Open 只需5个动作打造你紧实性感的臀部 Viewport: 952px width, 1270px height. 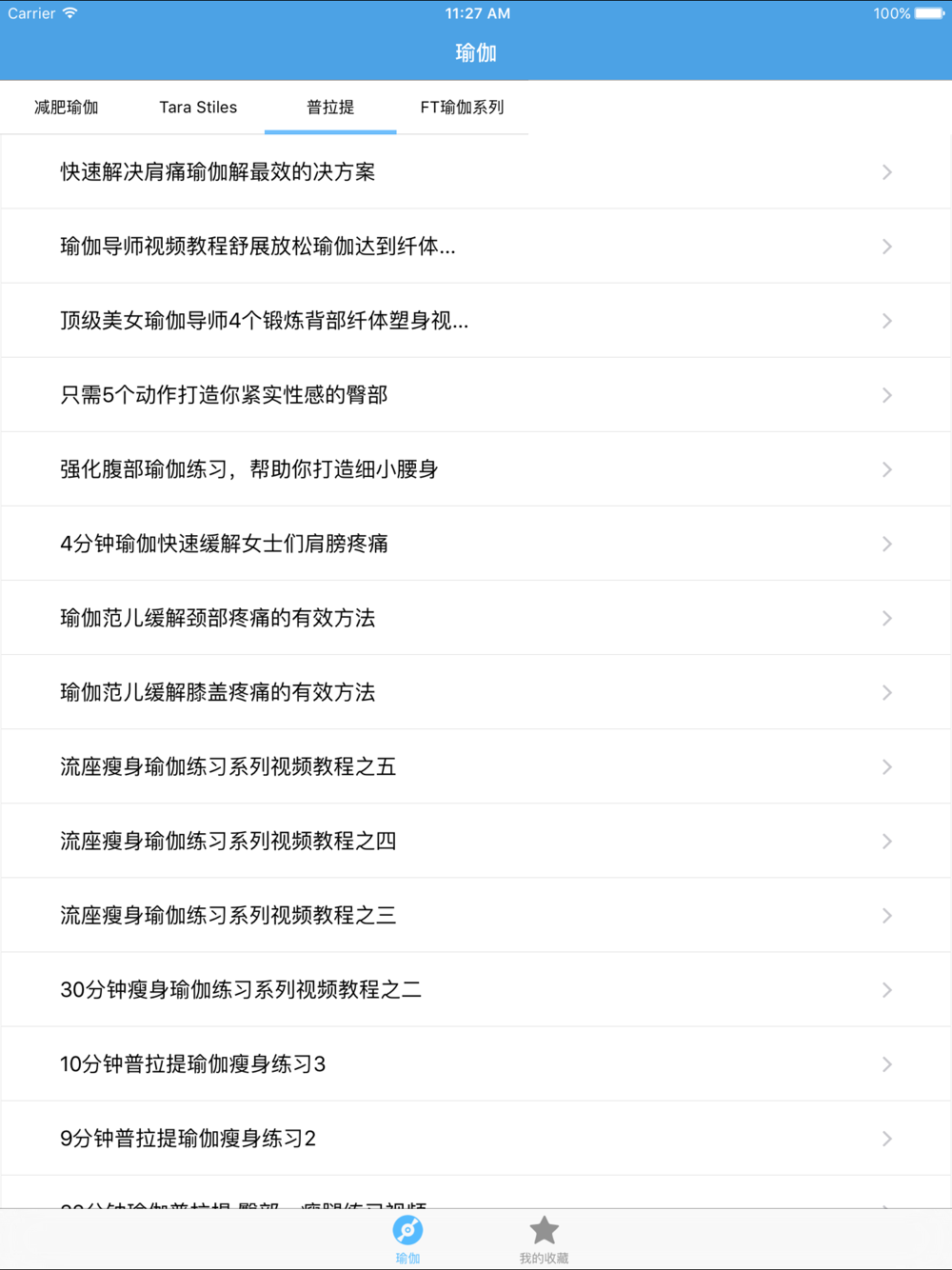pos(476,395)
